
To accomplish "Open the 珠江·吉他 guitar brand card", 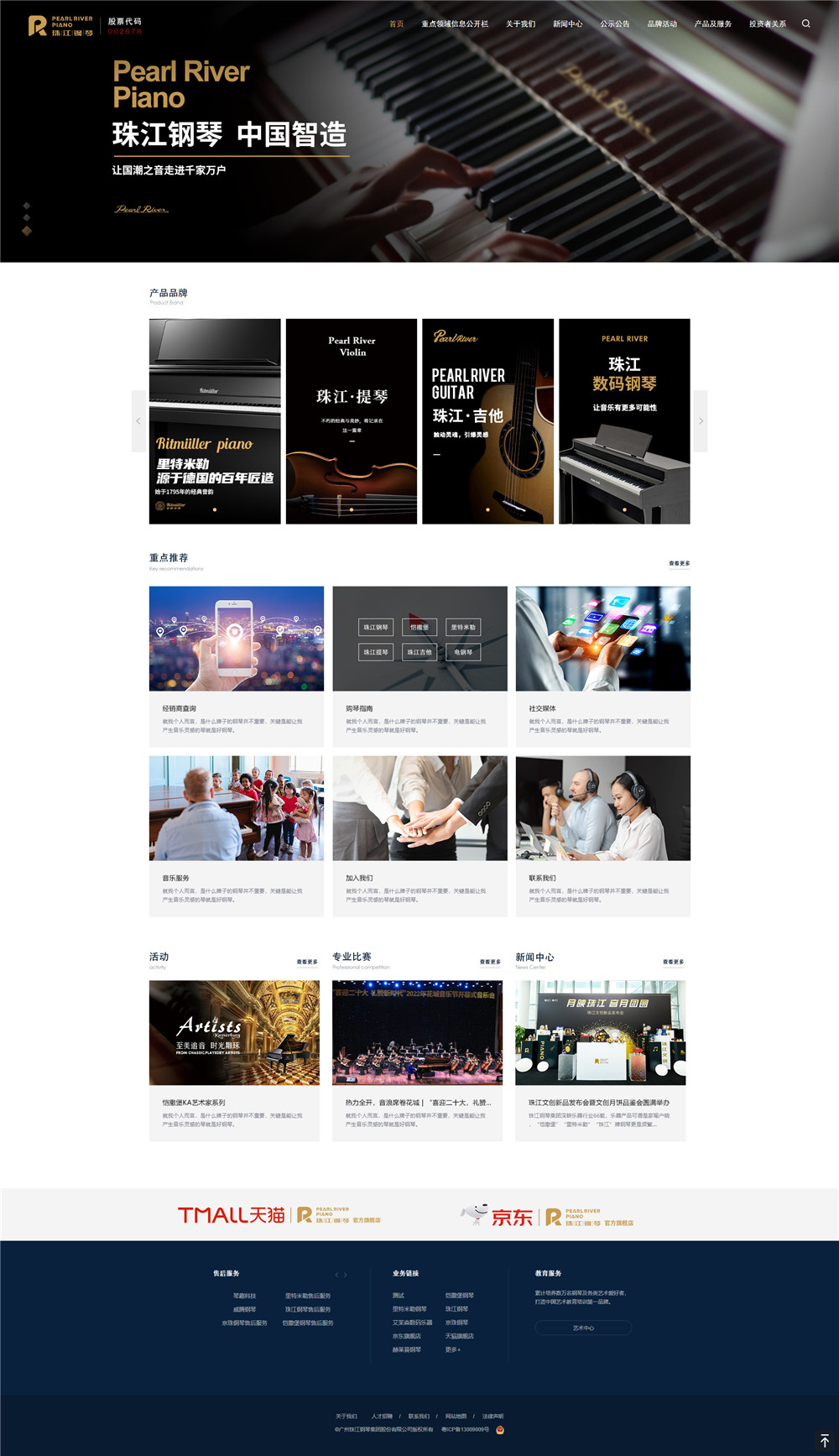I will pyautogui.click(x=487, y=421).
